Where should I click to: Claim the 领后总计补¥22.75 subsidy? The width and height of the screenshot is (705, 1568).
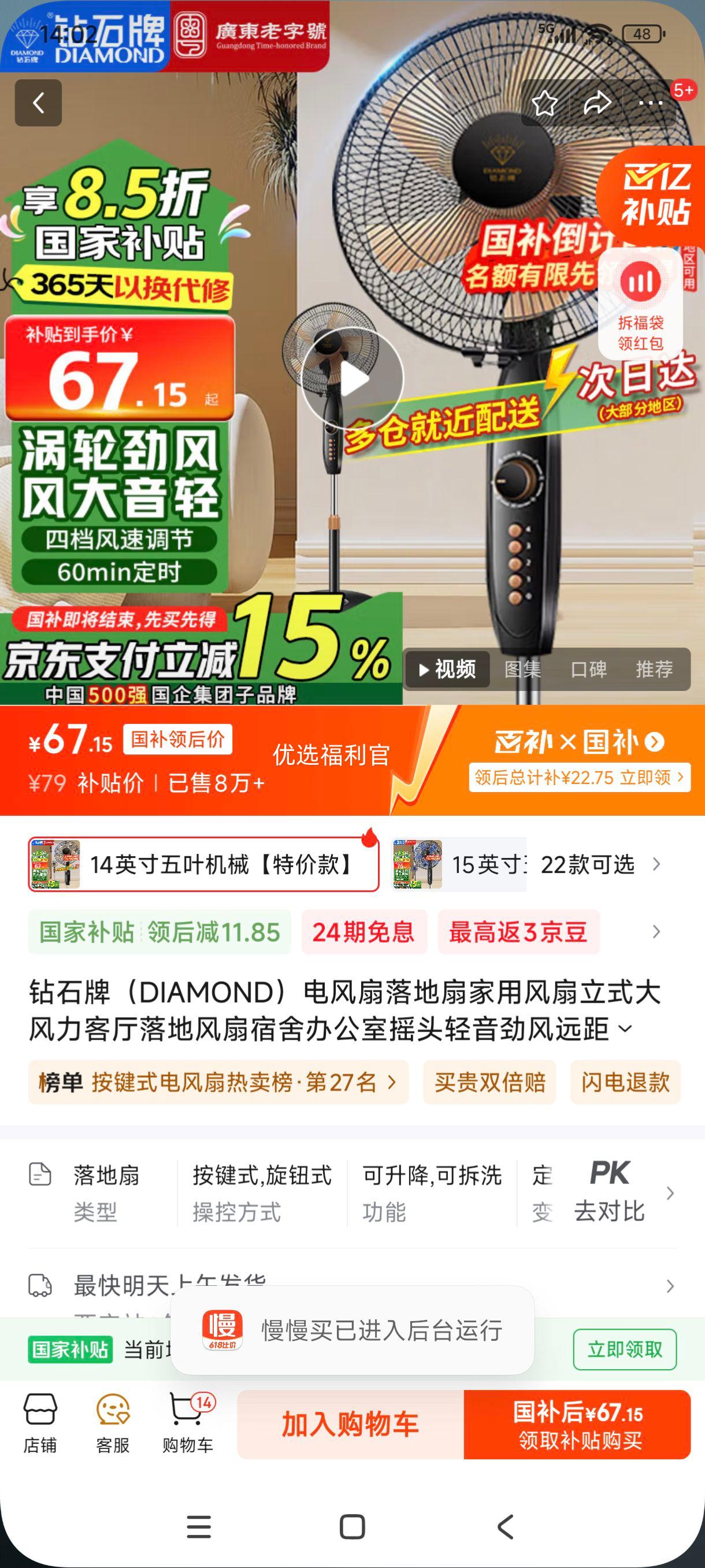579,777
